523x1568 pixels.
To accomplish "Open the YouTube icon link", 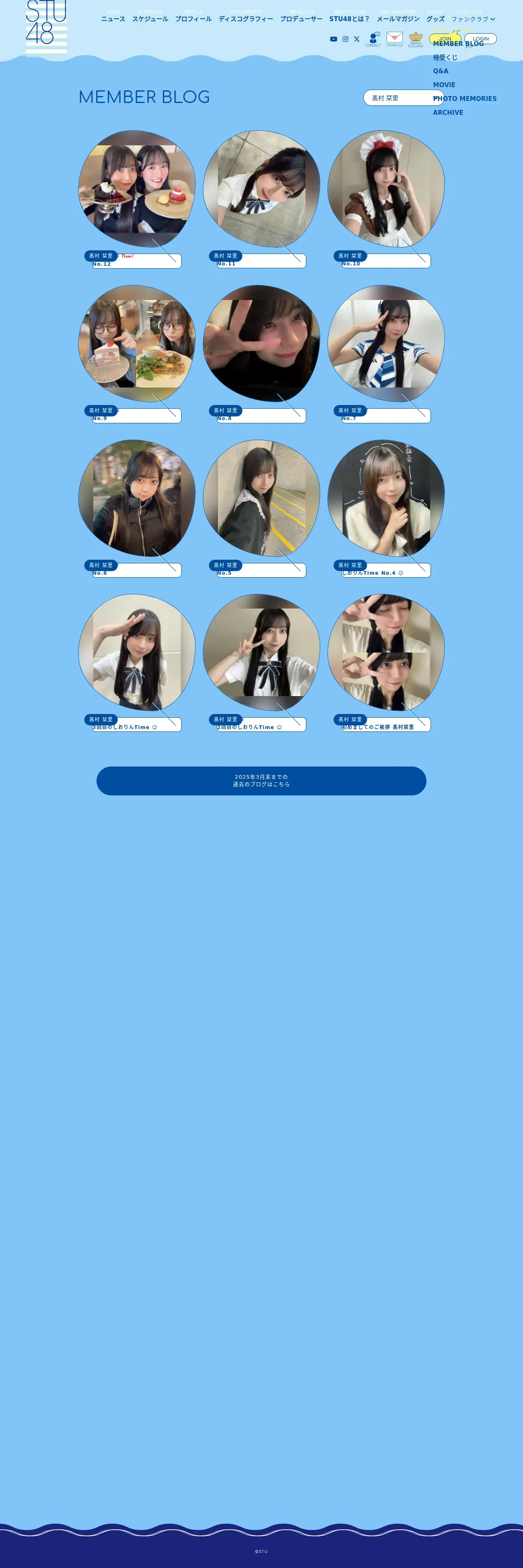I will tap(334, 39).
